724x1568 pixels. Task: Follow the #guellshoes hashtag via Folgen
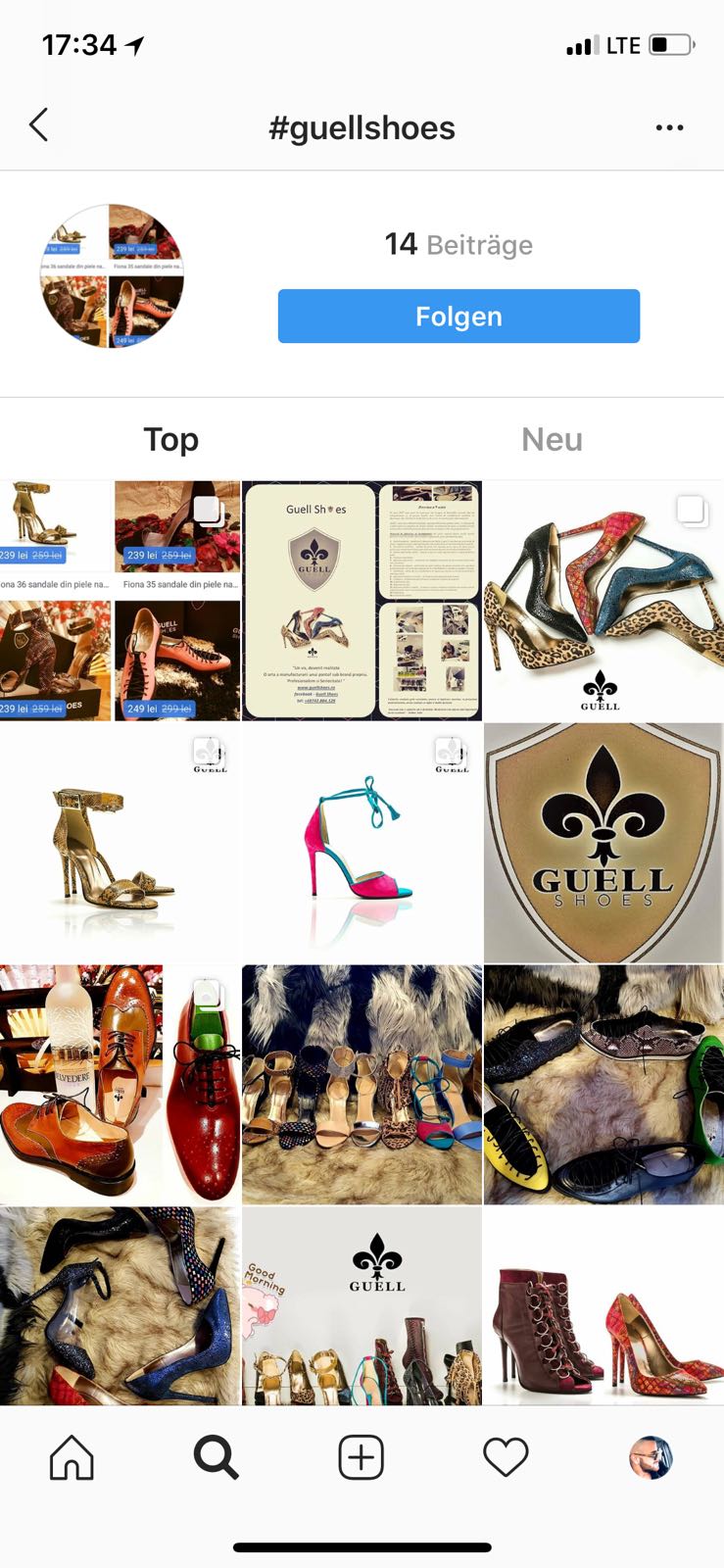[459, 317]
